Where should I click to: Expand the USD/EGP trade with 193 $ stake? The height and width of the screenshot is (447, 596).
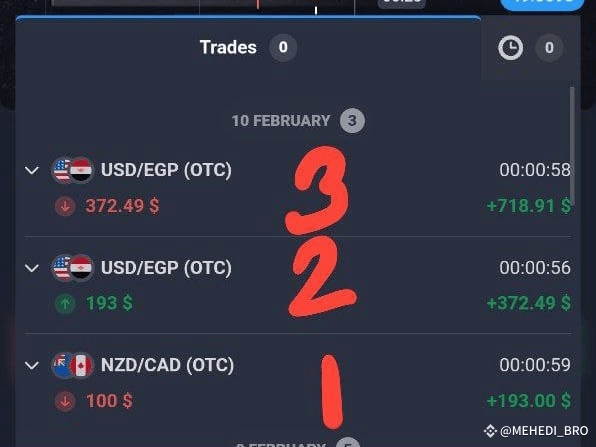tap(32, 268)
